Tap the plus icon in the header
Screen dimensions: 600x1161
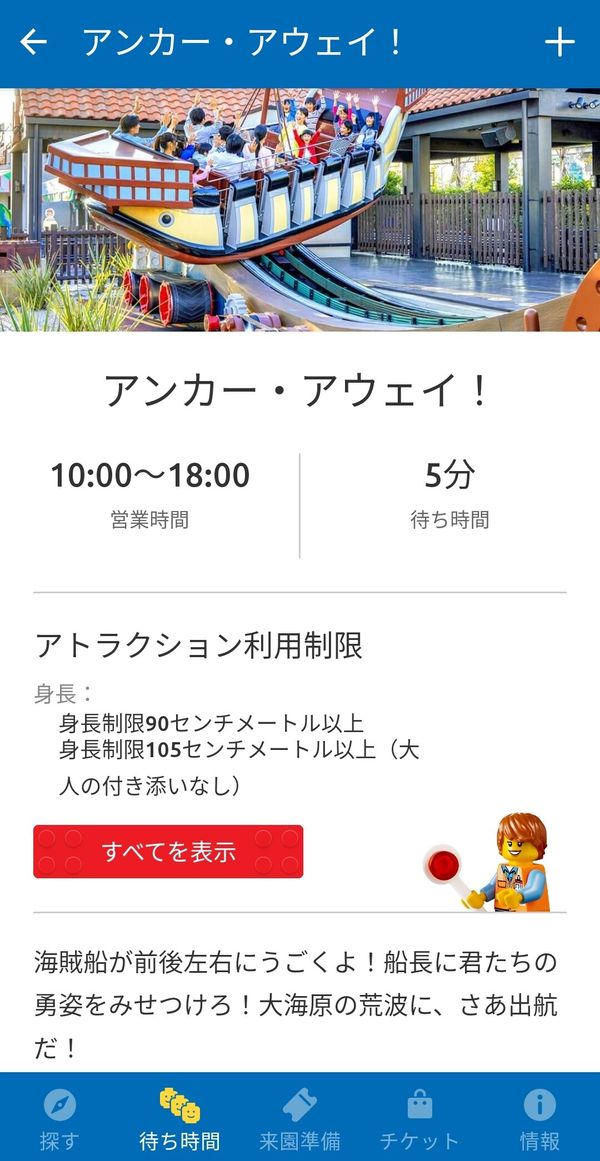[560, 42]
